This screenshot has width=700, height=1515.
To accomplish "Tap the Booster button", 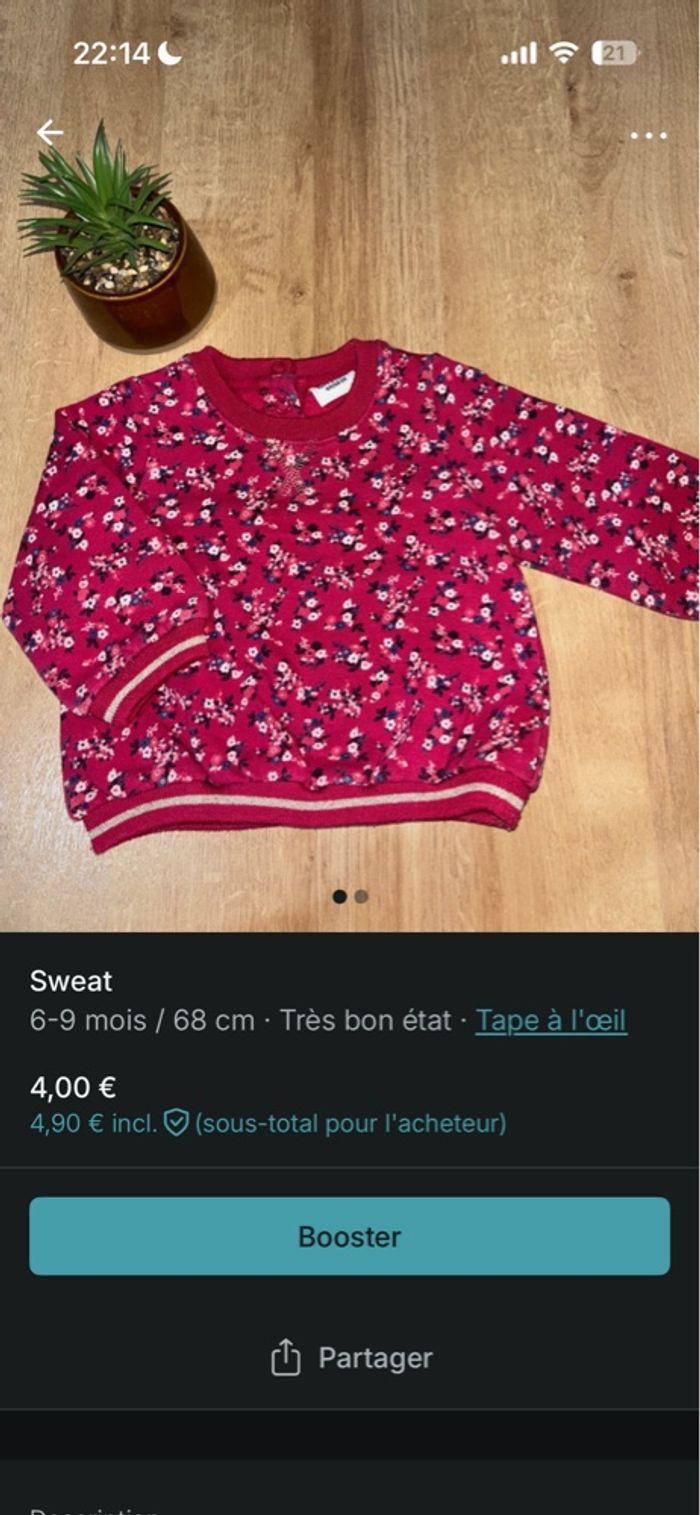I will pyautogui.click(x=350, y=1236).
